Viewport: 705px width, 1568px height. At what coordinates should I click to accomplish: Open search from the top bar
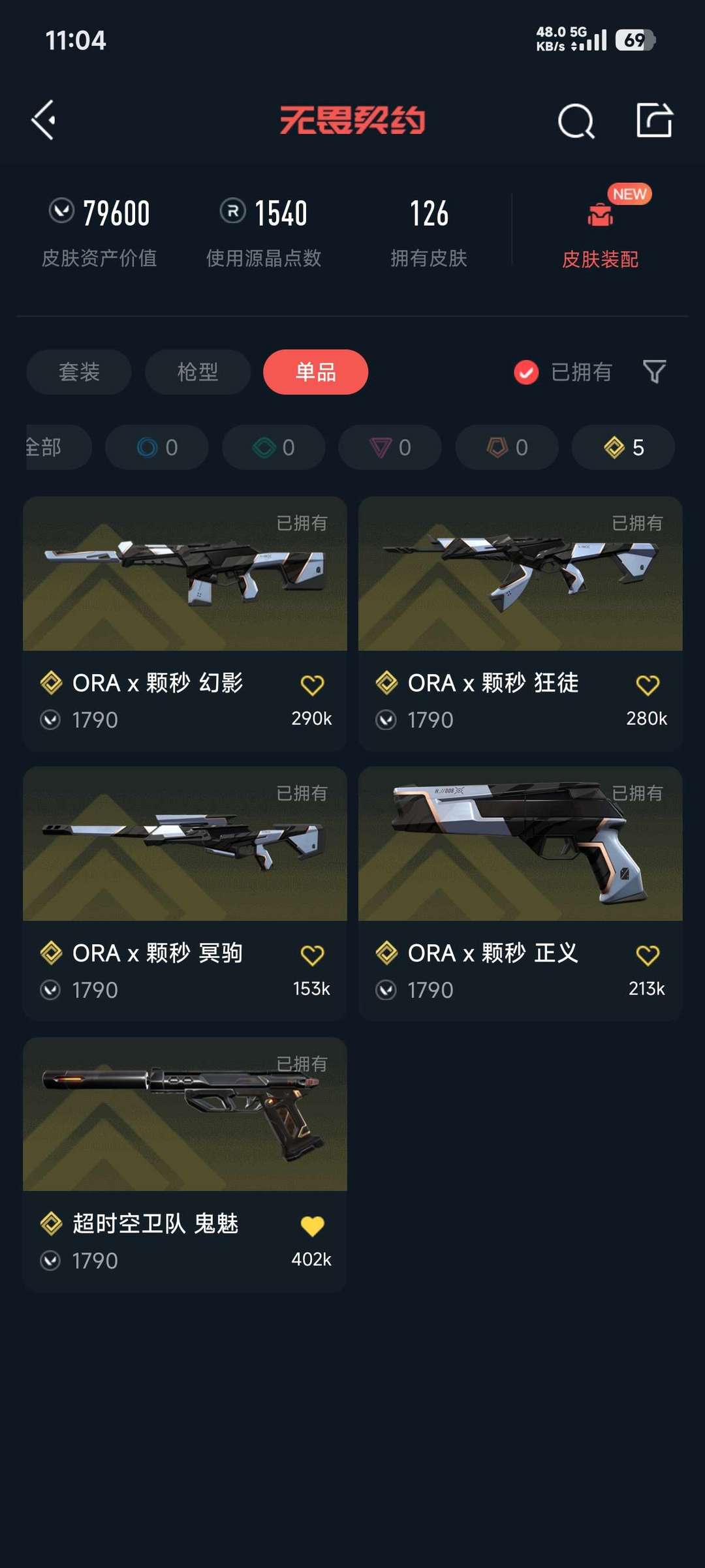click(575, 120)
